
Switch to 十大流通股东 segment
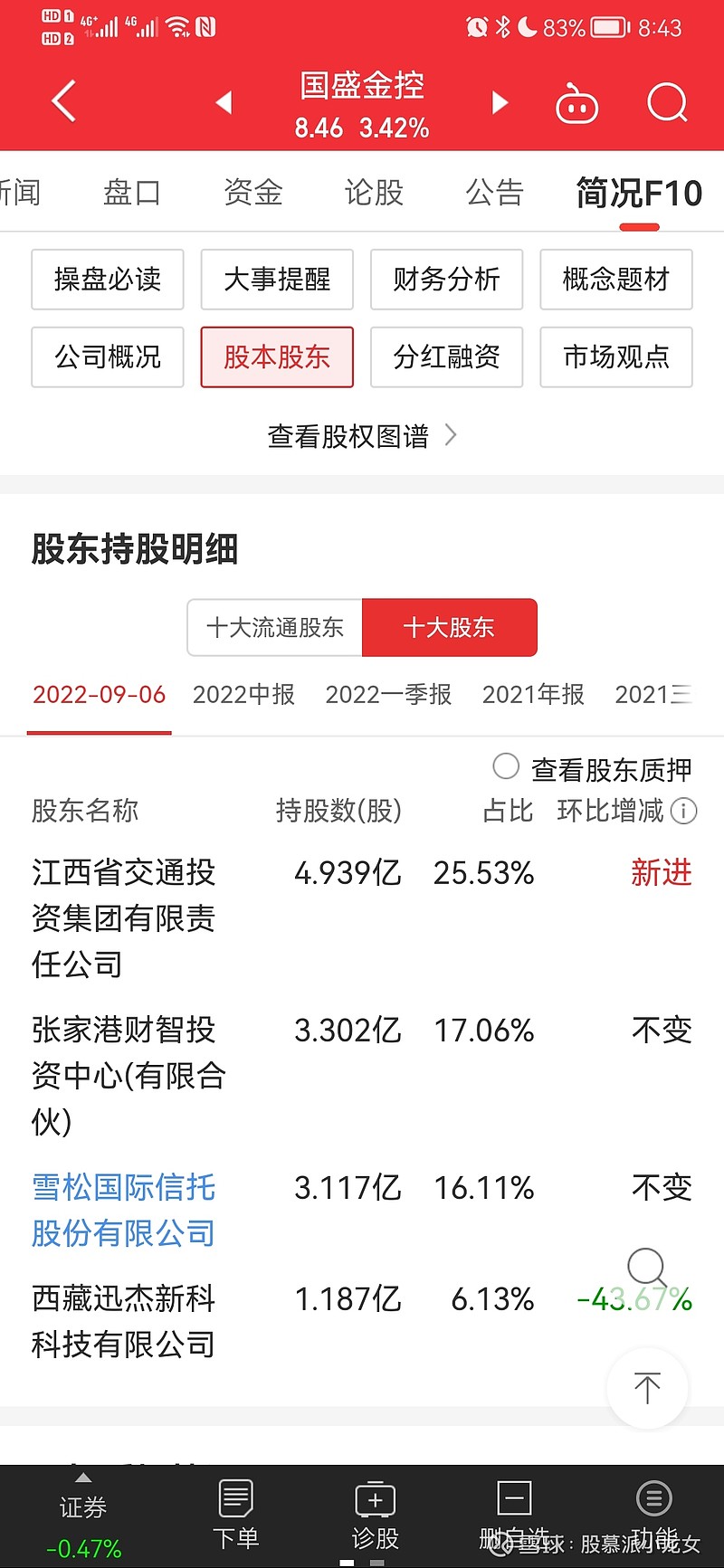click(275, 627)
